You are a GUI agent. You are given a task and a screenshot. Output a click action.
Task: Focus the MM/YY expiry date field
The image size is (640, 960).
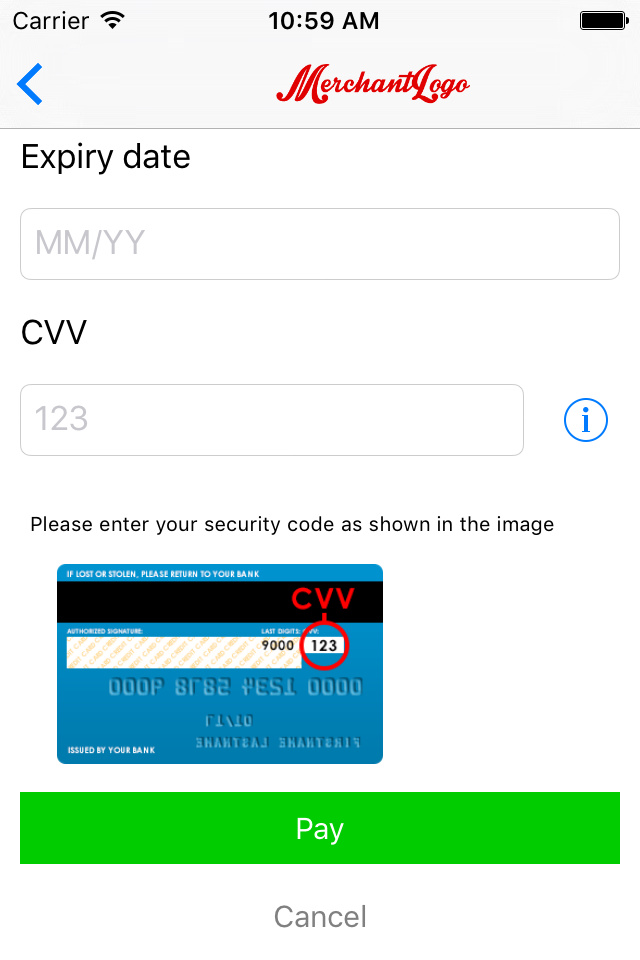click(x=320, y=244)
